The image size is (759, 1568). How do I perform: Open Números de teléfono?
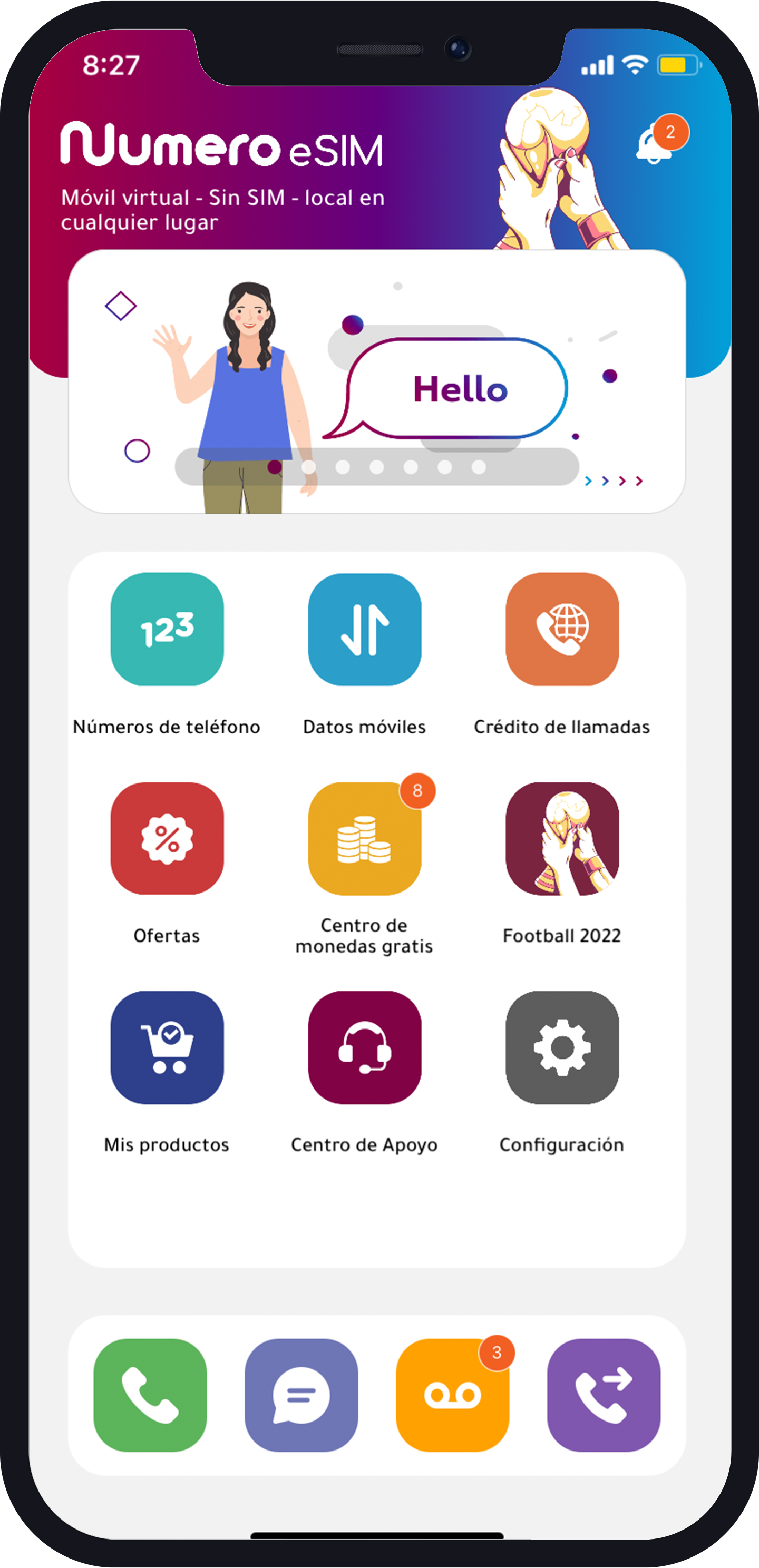[167, 629]
